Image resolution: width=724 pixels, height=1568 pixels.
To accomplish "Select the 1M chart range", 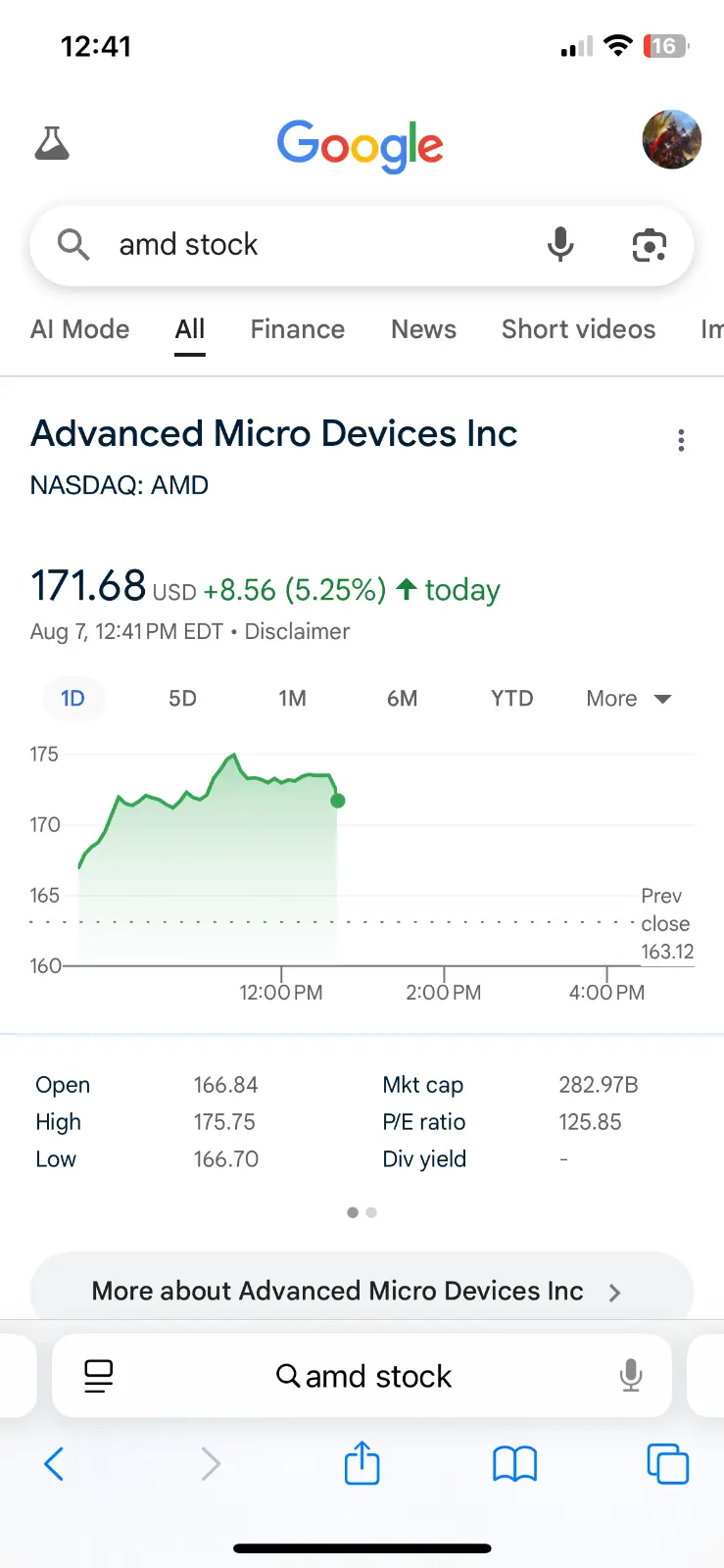I will click(292, 699).
